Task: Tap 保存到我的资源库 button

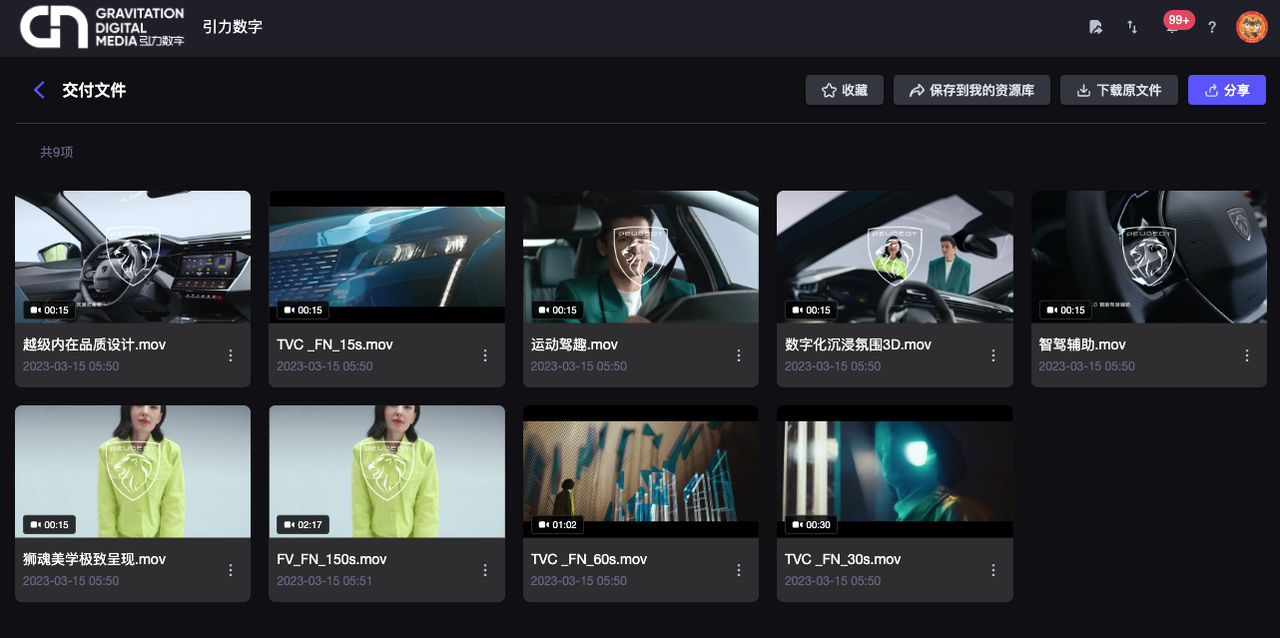Action: [x=971, y=90]
